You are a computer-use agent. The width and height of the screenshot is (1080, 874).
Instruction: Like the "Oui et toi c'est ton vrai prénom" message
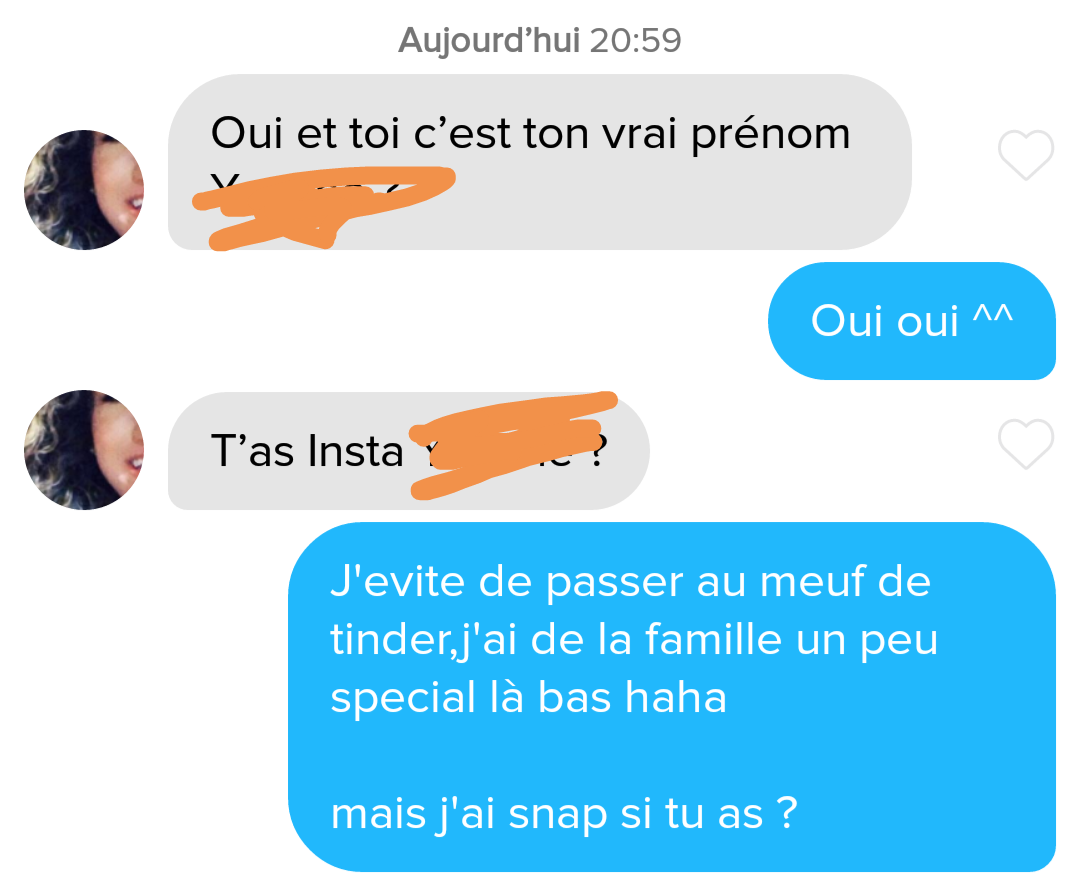[x=1026, y=156]
